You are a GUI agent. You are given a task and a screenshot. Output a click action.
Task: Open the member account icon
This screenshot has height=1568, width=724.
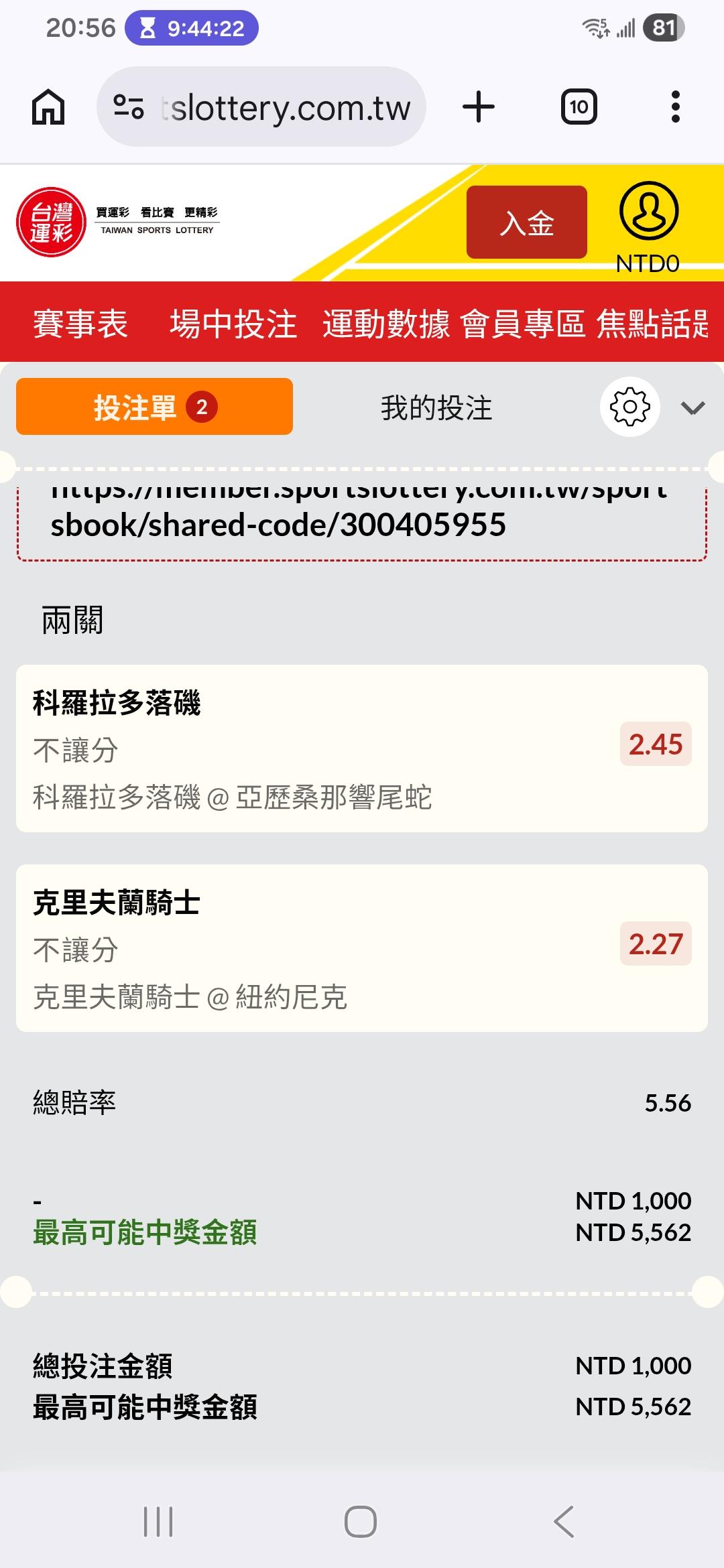pyautogui.click(x=648, y=211)
